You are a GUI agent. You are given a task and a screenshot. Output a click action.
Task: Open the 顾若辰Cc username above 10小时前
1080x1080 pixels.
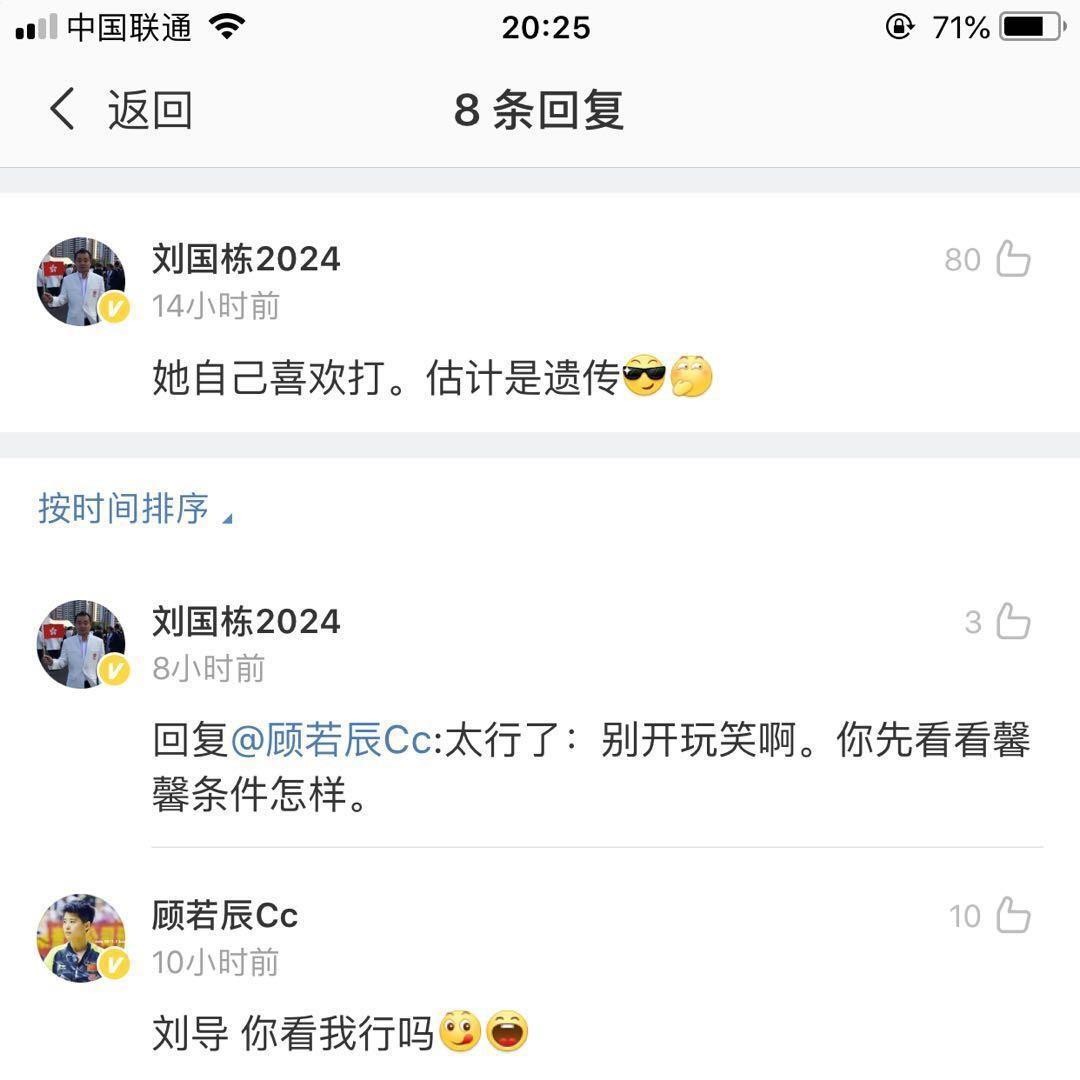[225, 915]
